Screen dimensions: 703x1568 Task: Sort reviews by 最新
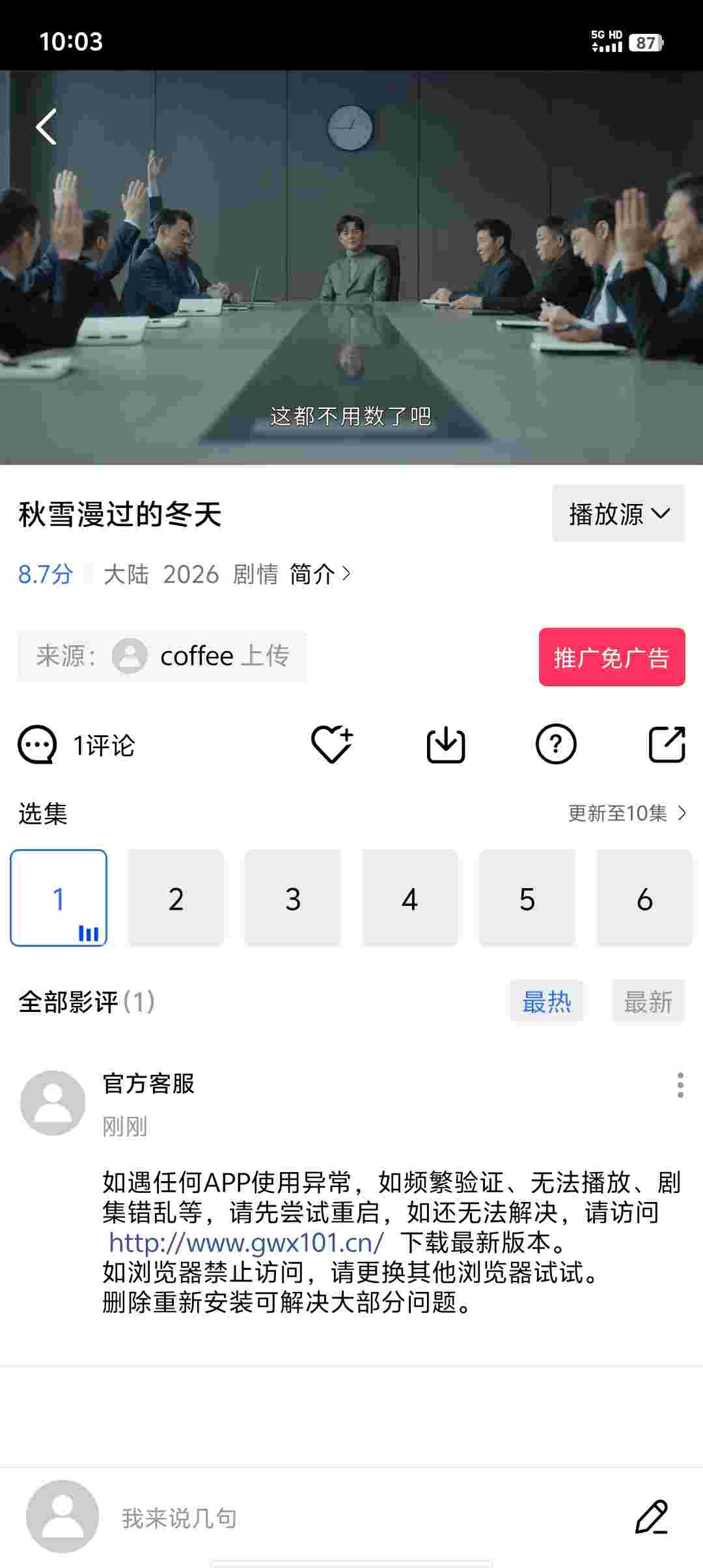point(648,1002)
